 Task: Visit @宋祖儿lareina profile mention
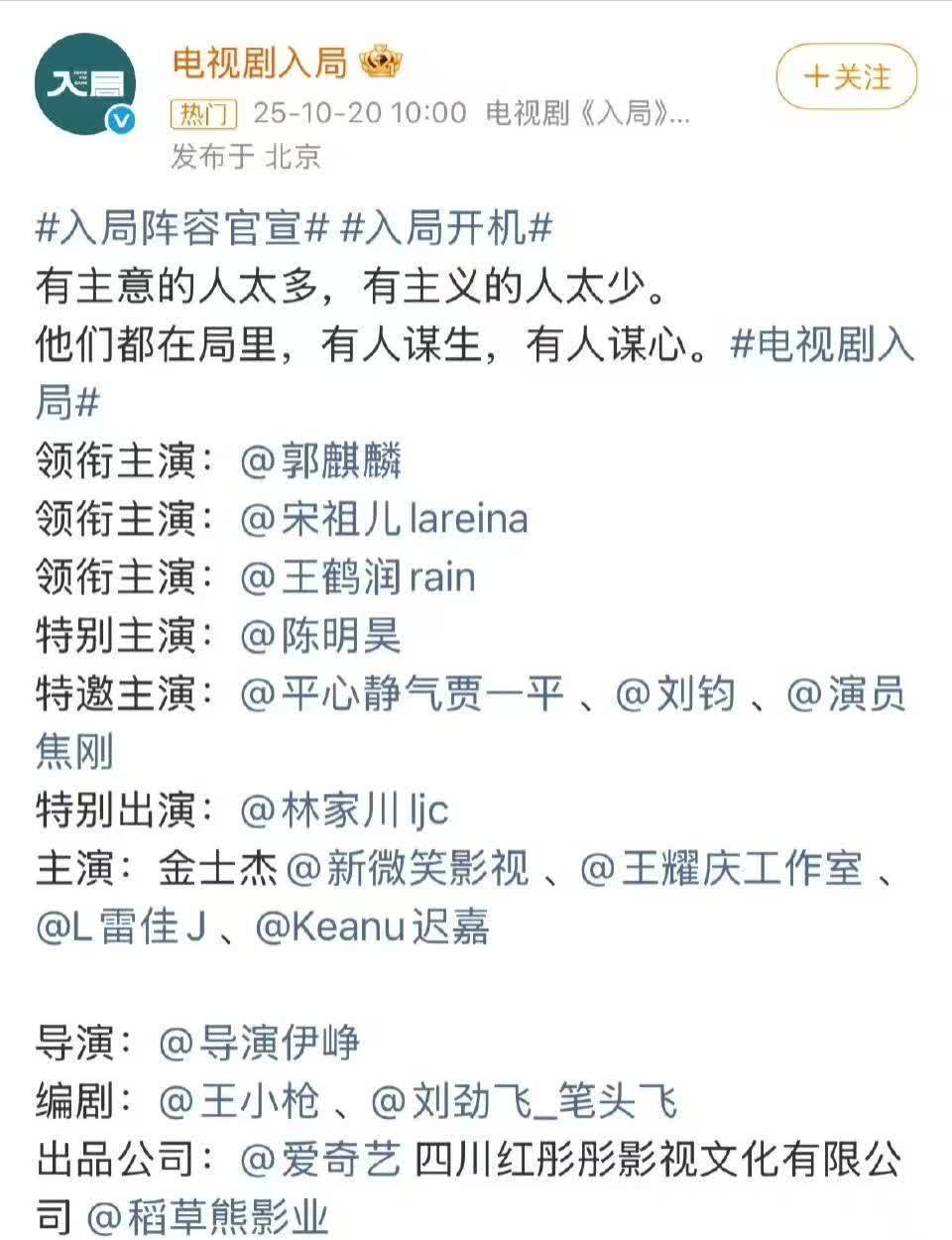[x=385, y=519]
